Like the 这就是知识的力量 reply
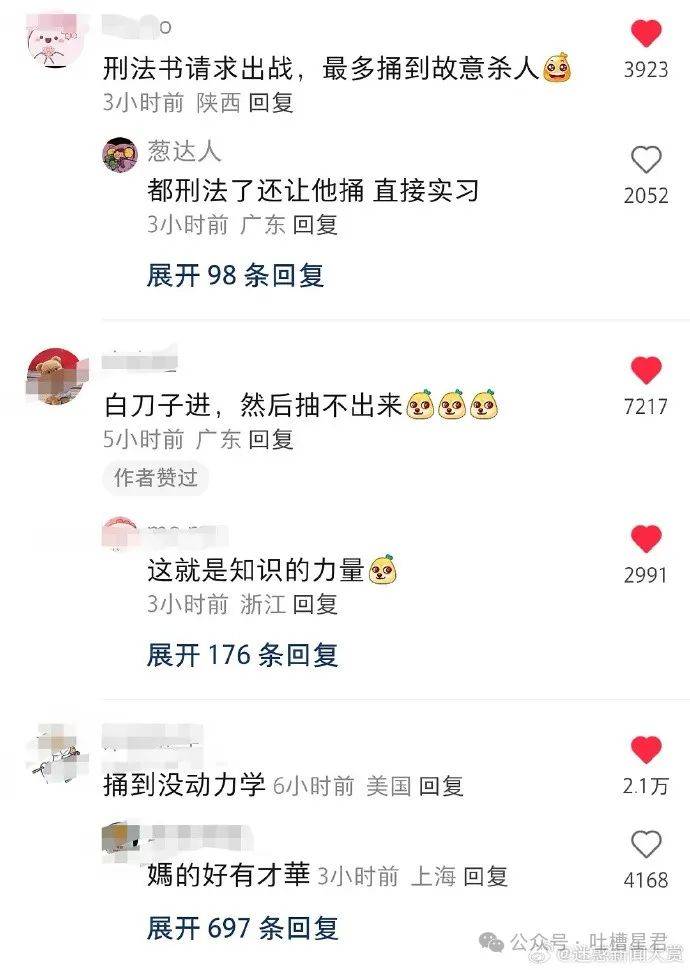 646,540
